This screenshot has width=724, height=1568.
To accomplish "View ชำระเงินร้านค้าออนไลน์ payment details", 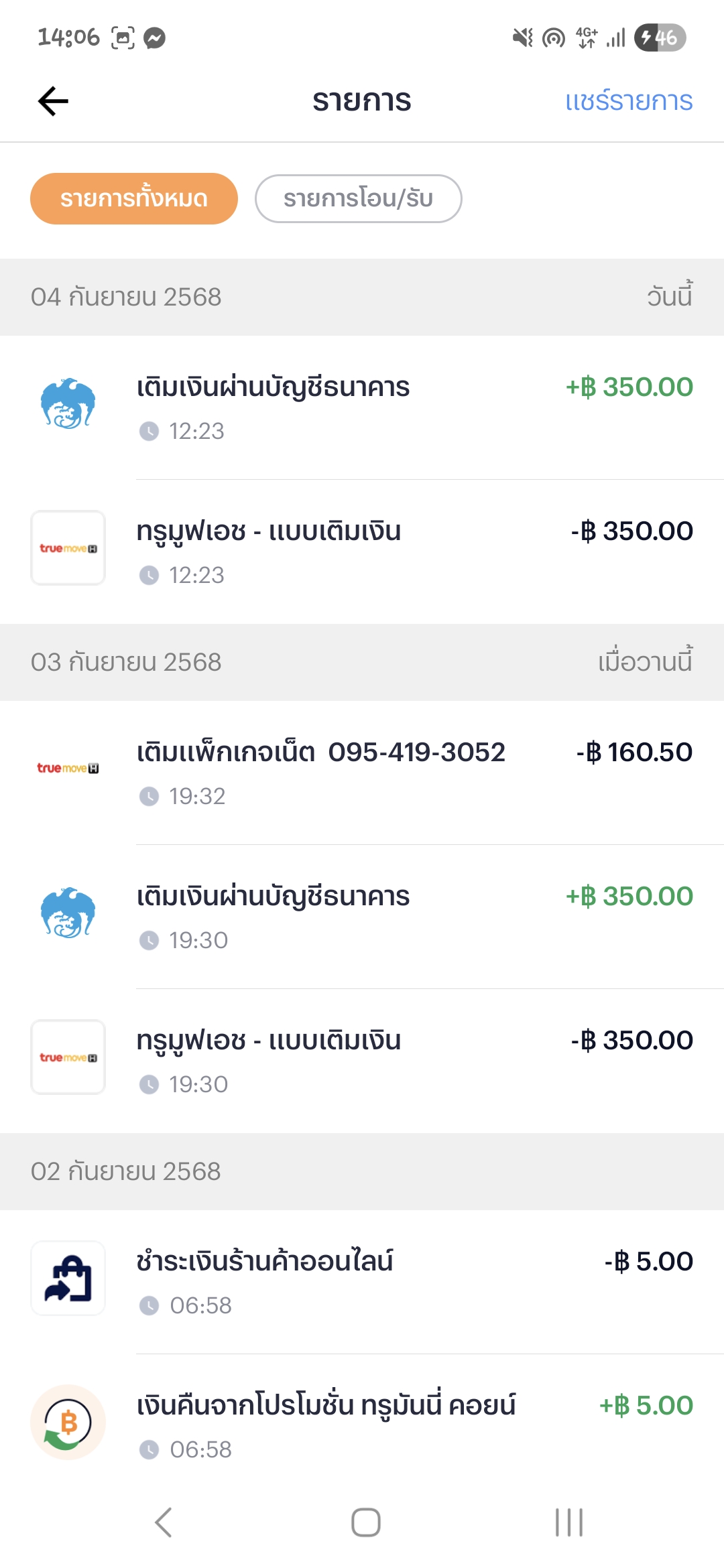I will click(362, 1282).
